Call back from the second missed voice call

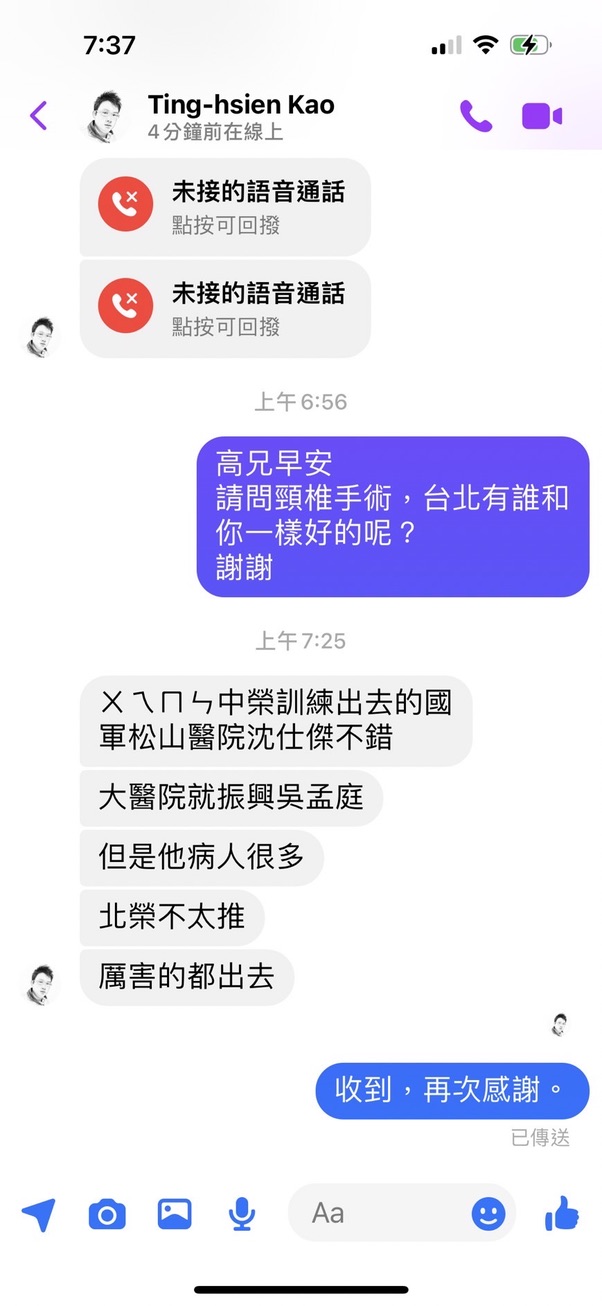coord(225,308)
